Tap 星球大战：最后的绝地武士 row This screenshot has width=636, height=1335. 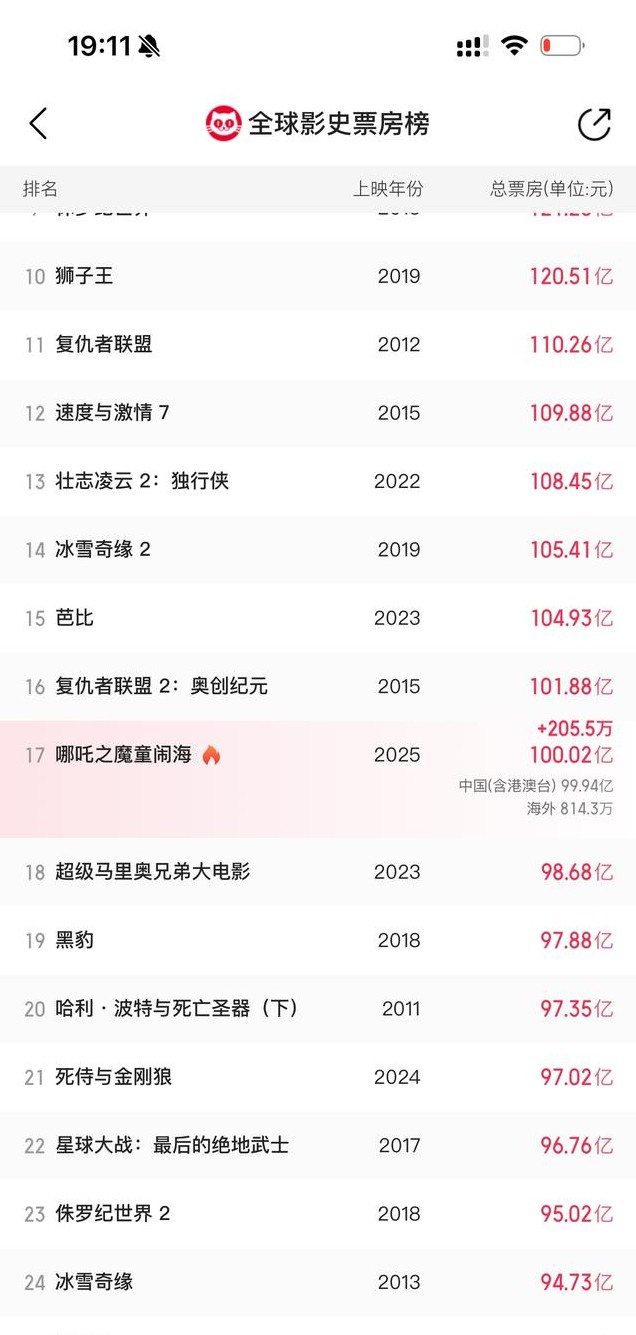tap(172, 1145)
